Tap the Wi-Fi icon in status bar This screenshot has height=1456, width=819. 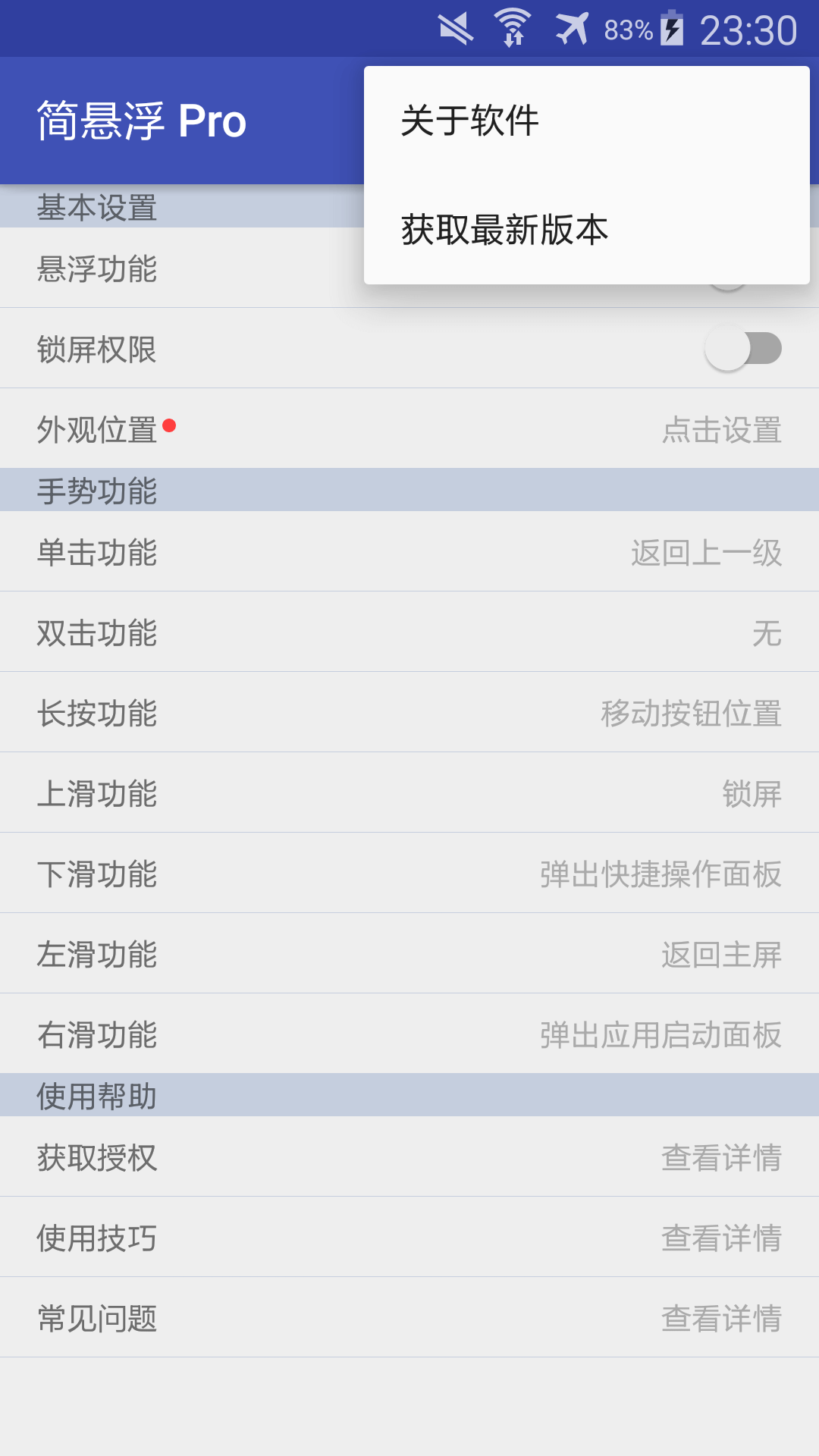coord(510,28)
